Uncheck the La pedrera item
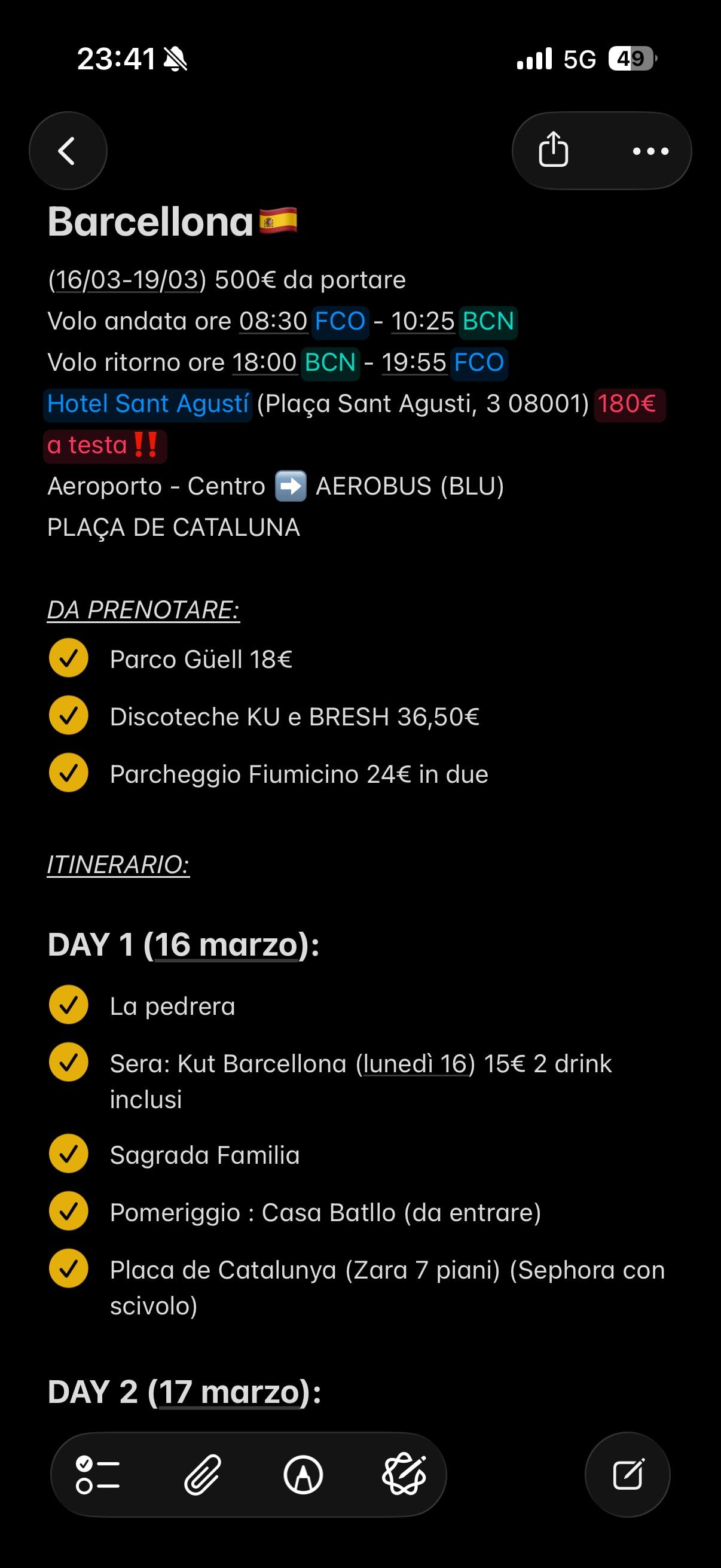This screenshot has width=721, height=1568. (69, 1005)
